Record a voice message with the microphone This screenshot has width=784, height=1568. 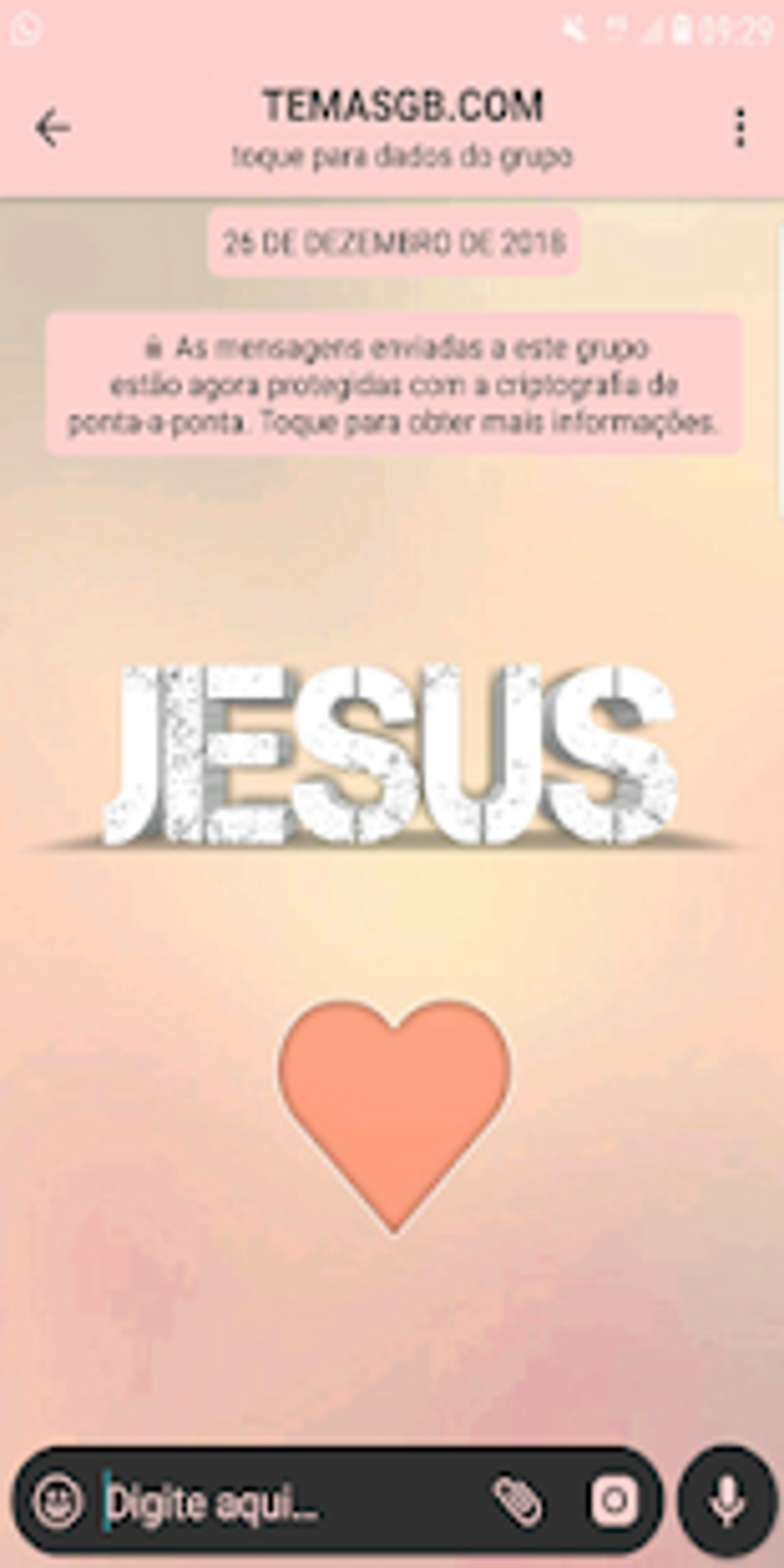(726, 1500)
